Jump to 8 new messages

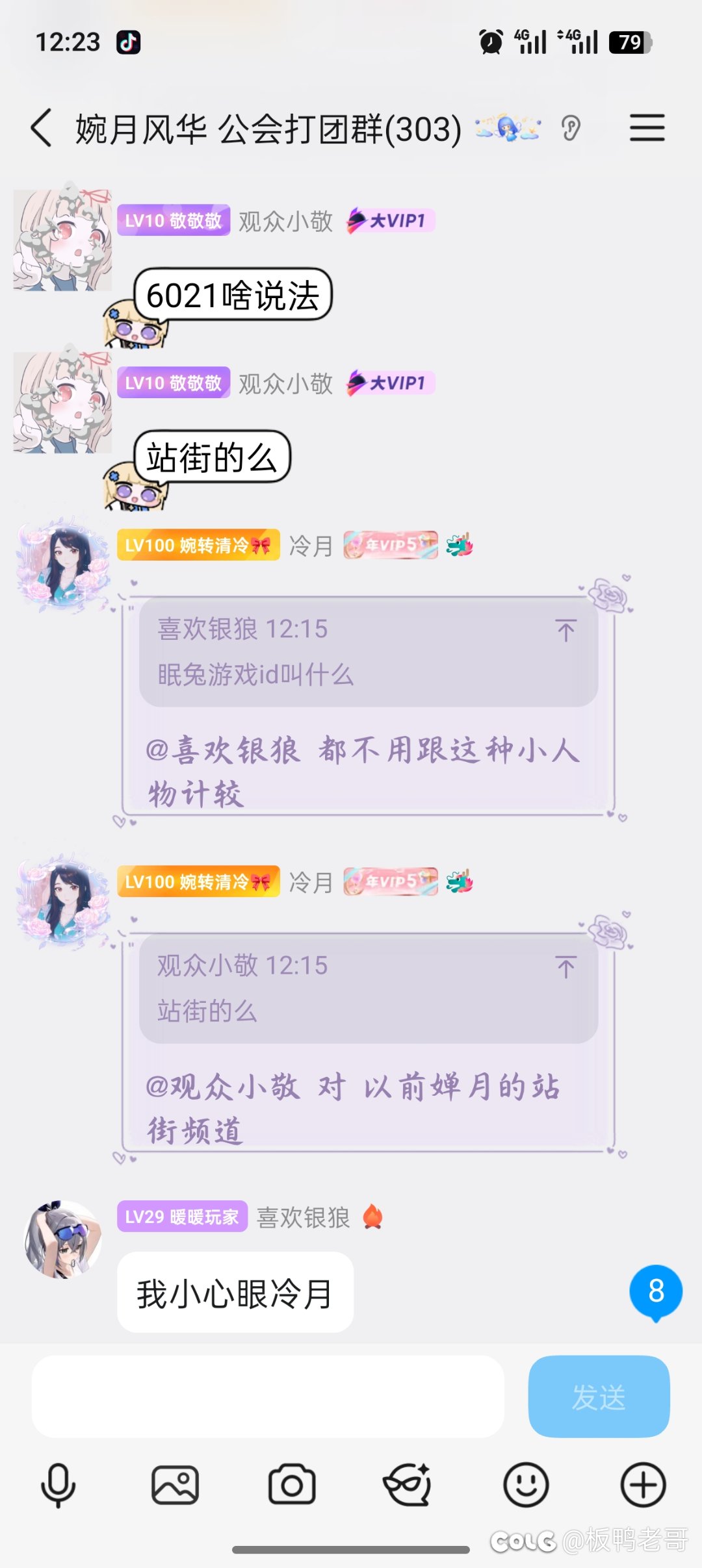(655, 1291)
